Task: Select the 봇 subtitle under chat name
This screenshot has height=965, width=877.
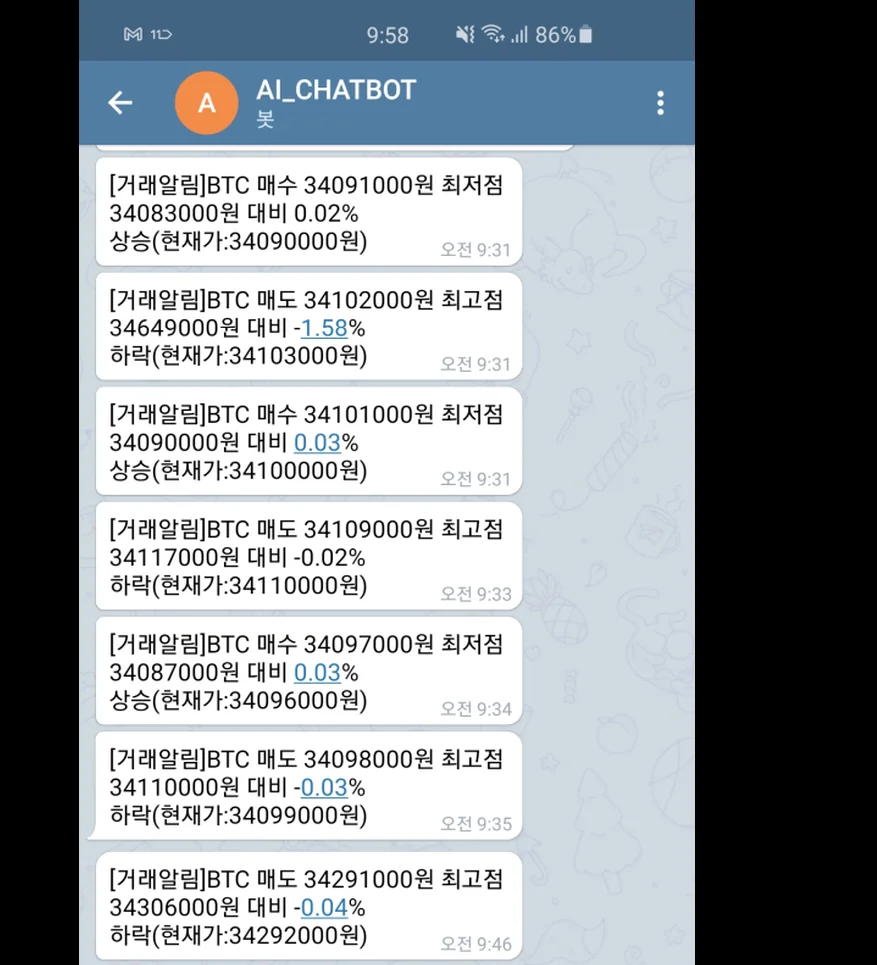Action: coord(265,118)
